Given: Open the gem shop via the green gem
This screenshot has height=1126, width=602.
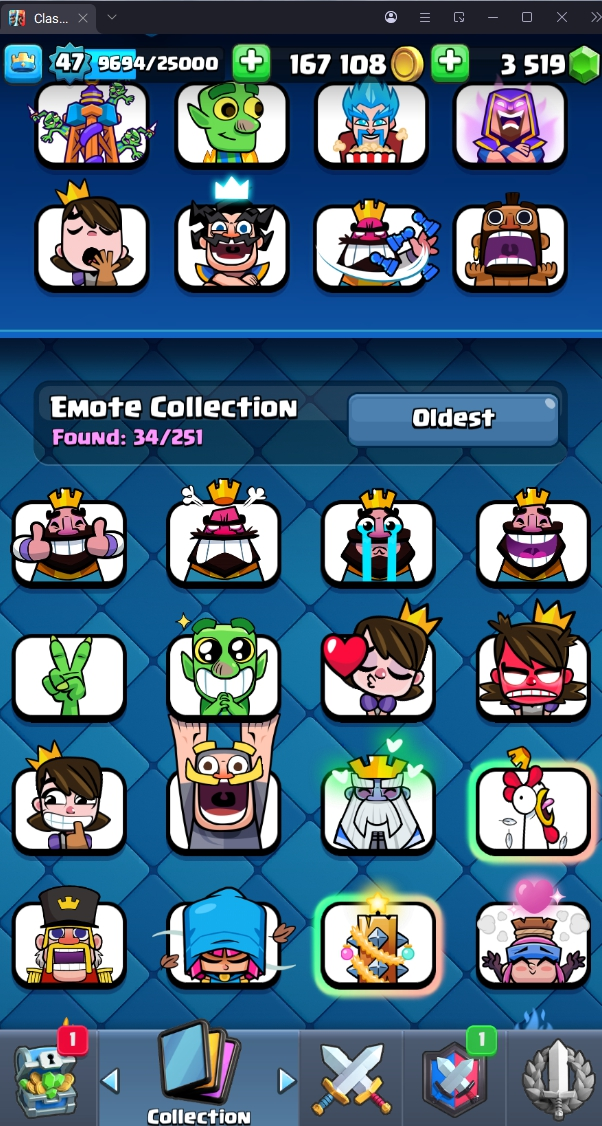Looking at the screenshot, I should pyautogui.click(x=583, y=64).
